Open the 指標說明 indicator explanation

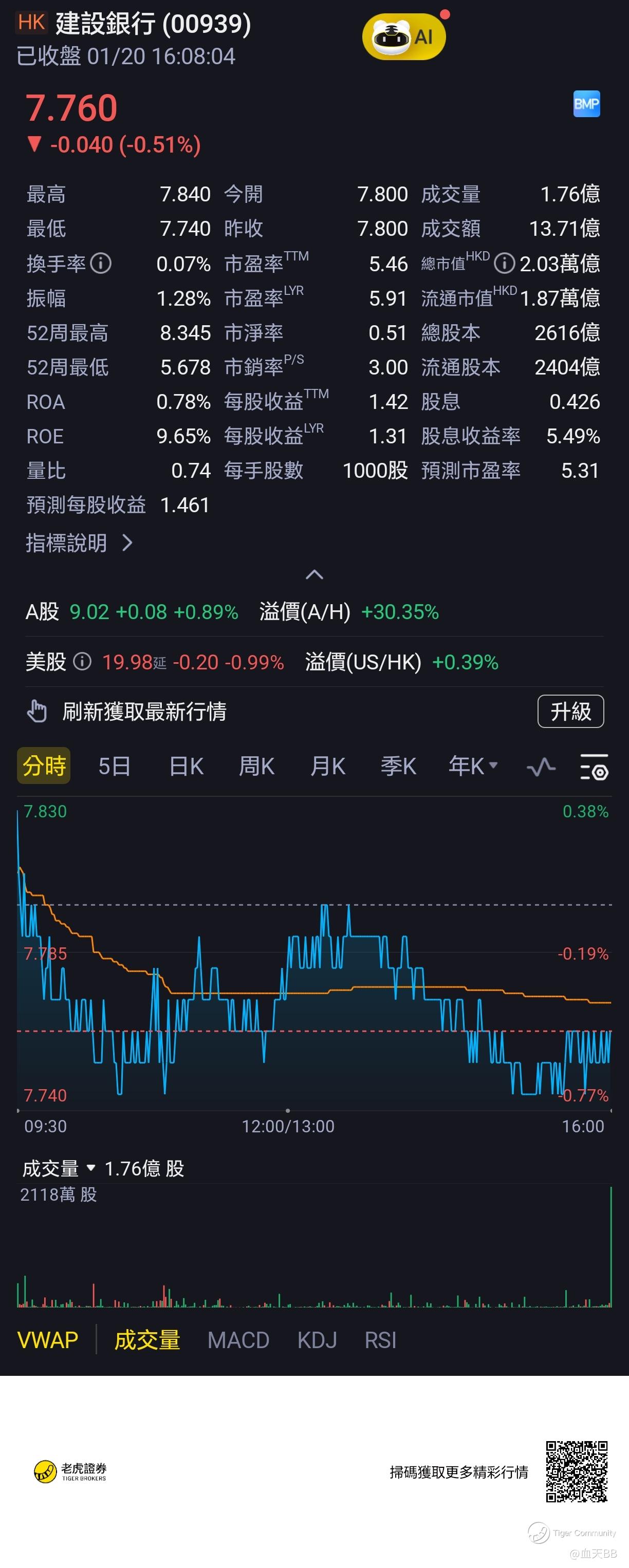79,543
